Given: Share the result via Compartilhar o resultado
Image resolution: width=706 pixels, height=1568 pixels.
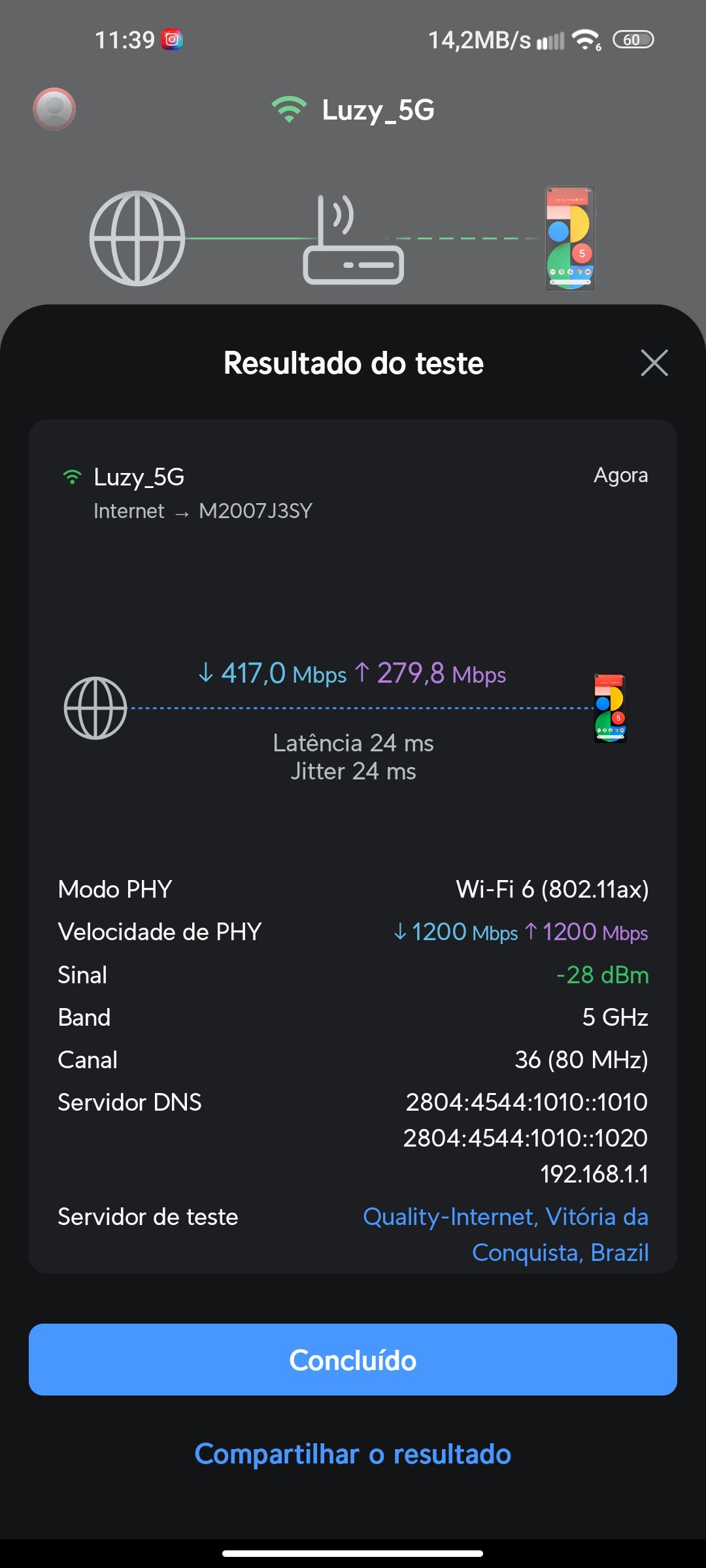Looking at the screenshot, I should [x=353, y=1454].
